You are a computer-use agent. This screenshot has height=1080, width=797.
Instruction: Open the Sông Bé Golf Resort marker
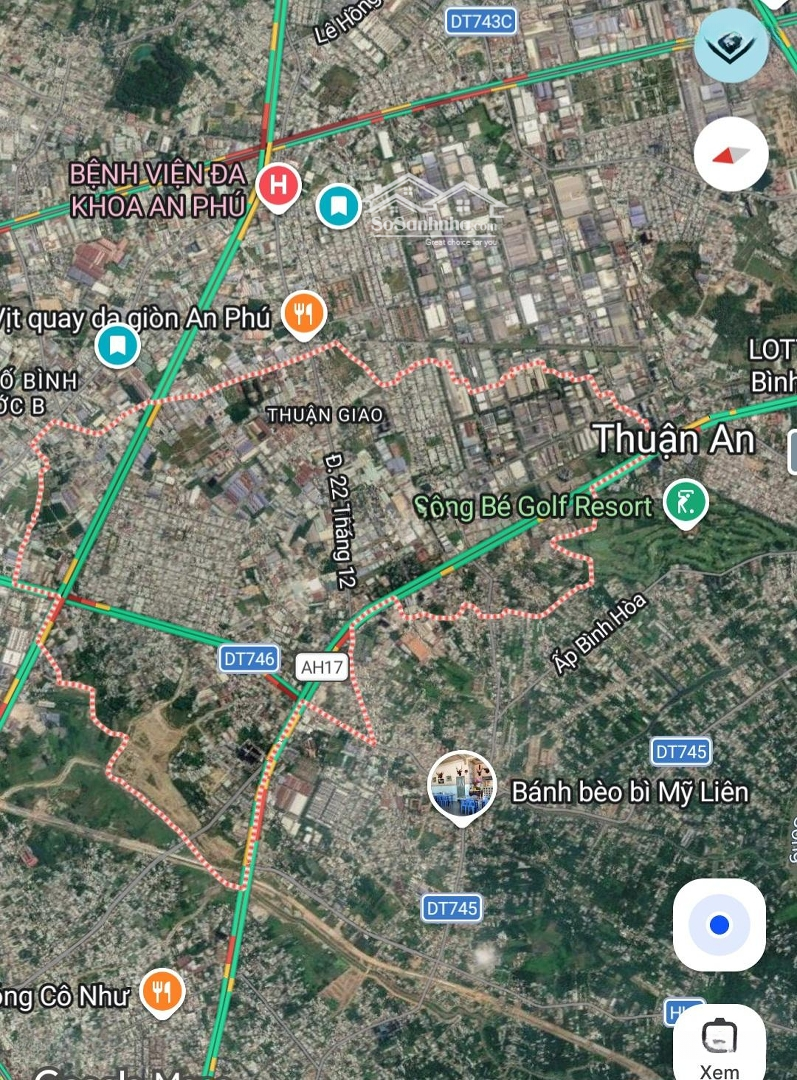[x=686, y=503]
